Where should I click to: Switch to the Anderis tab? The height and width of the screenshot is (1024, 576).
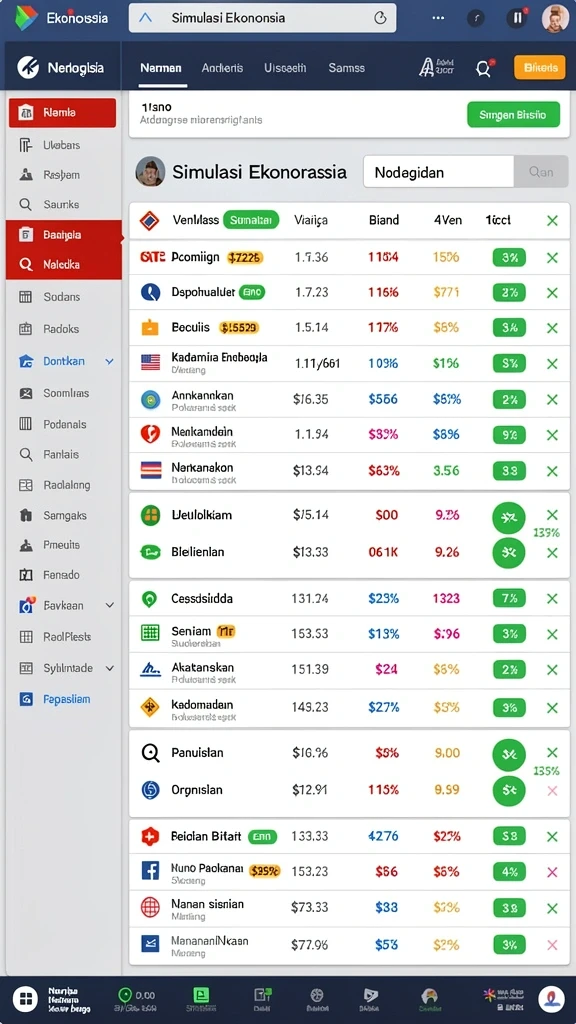pyautogui.click(x=222, y=67)
